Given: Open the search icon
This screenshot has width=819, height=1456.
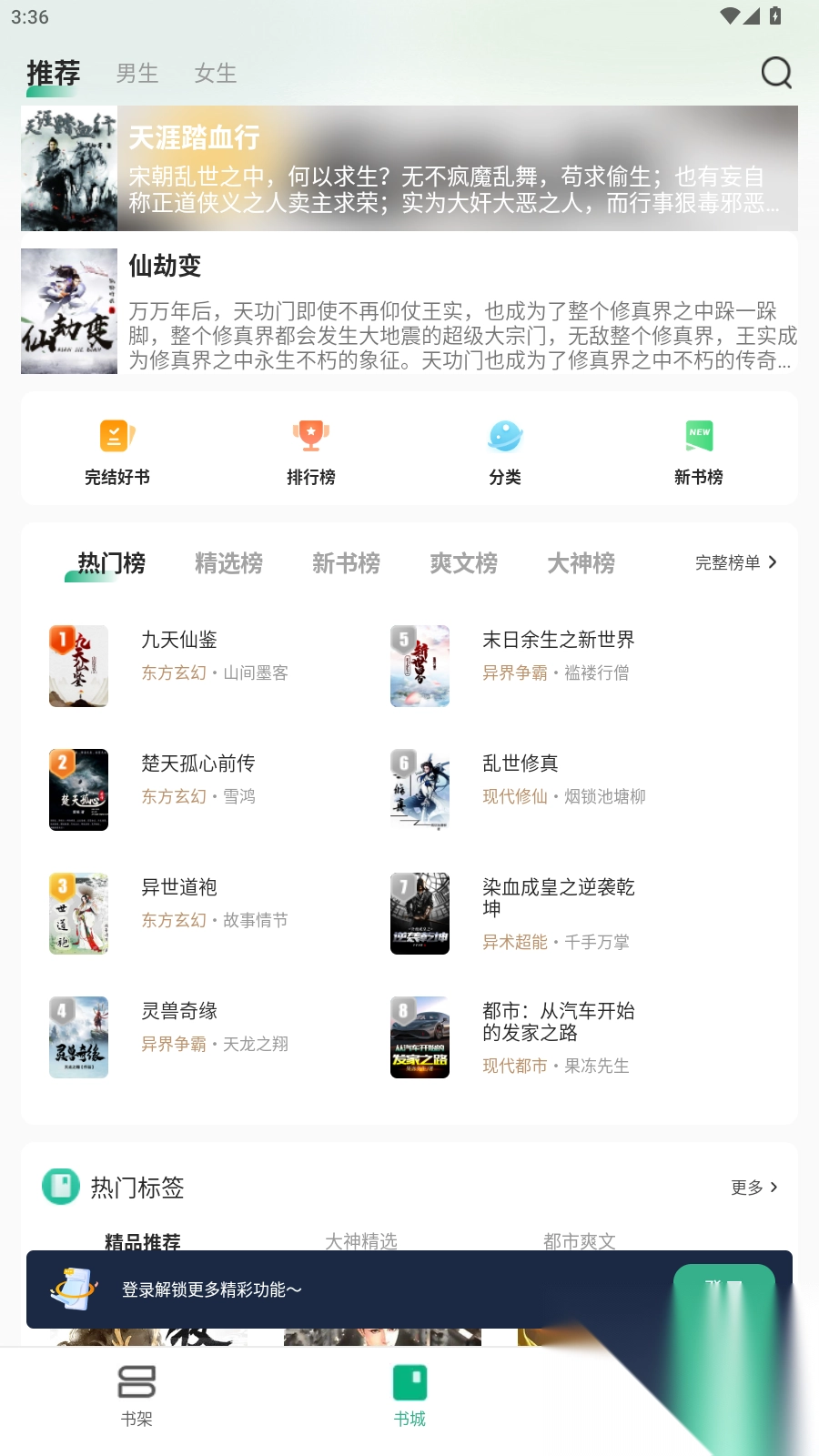Looking at the screenshot, I should [776, 73].
